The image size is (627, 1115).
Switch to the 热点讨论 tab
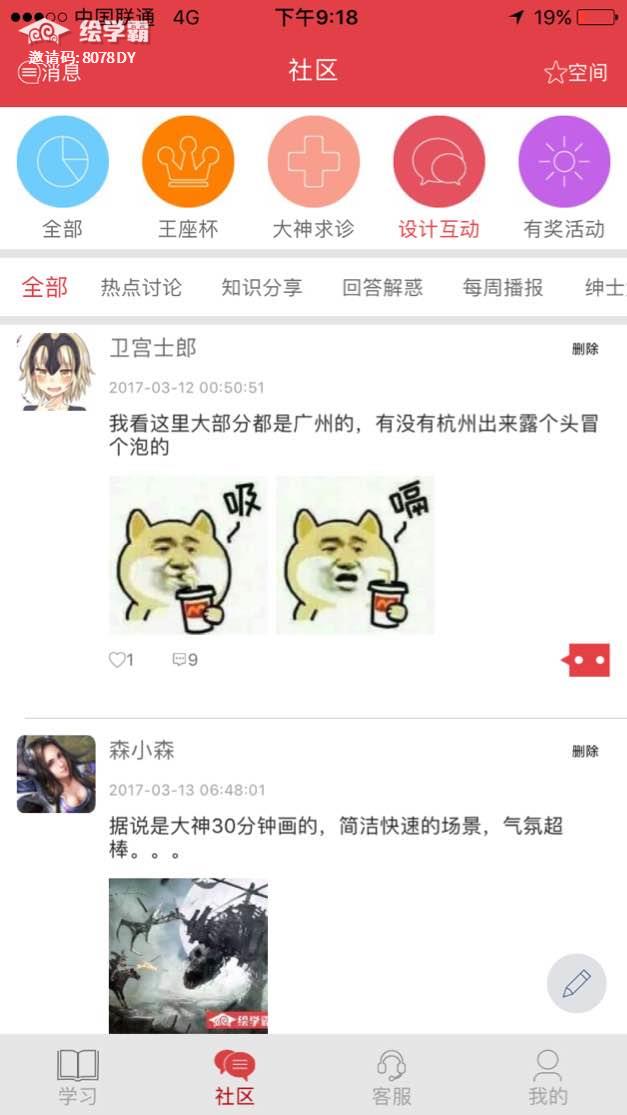pos(141,288)
